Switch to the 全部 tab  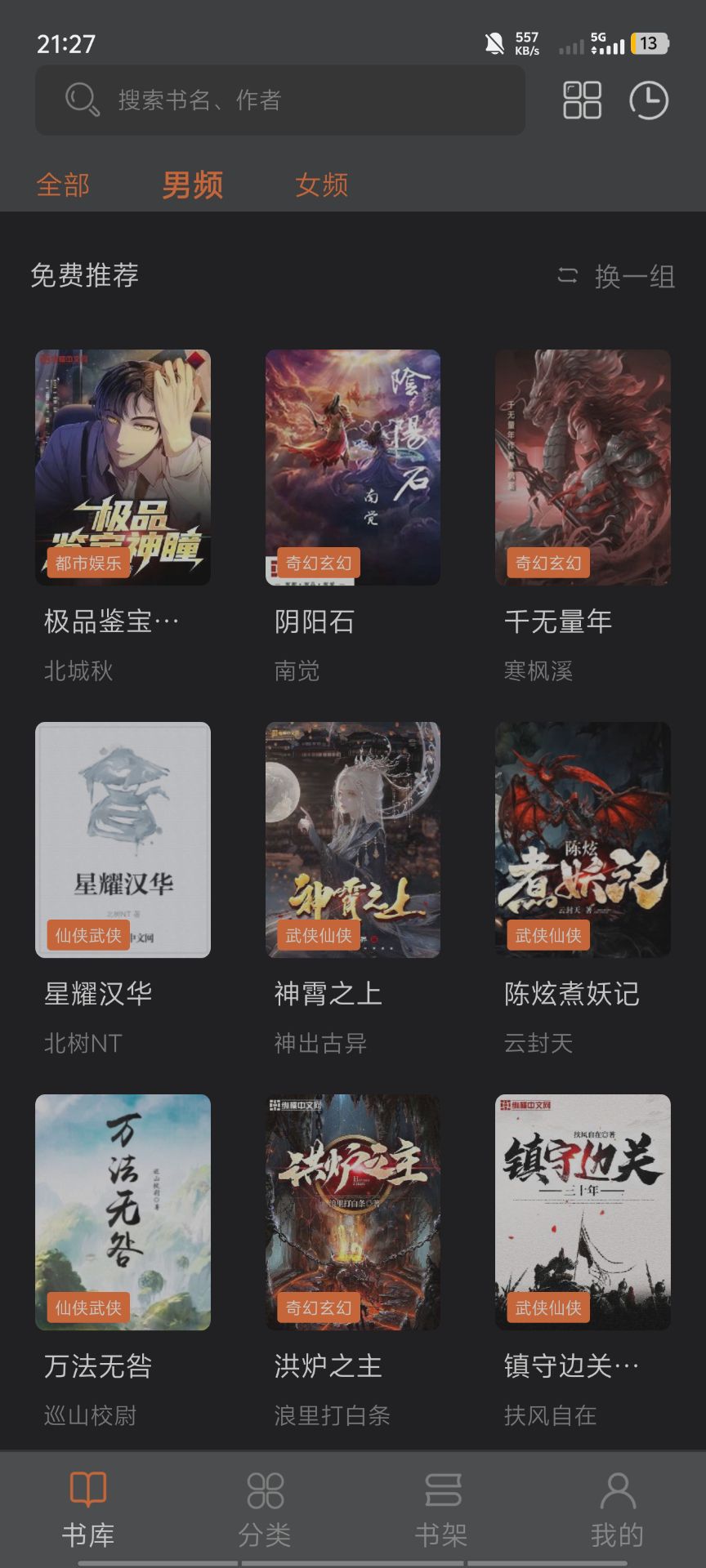pyautogui.click(x=63, y=185)
